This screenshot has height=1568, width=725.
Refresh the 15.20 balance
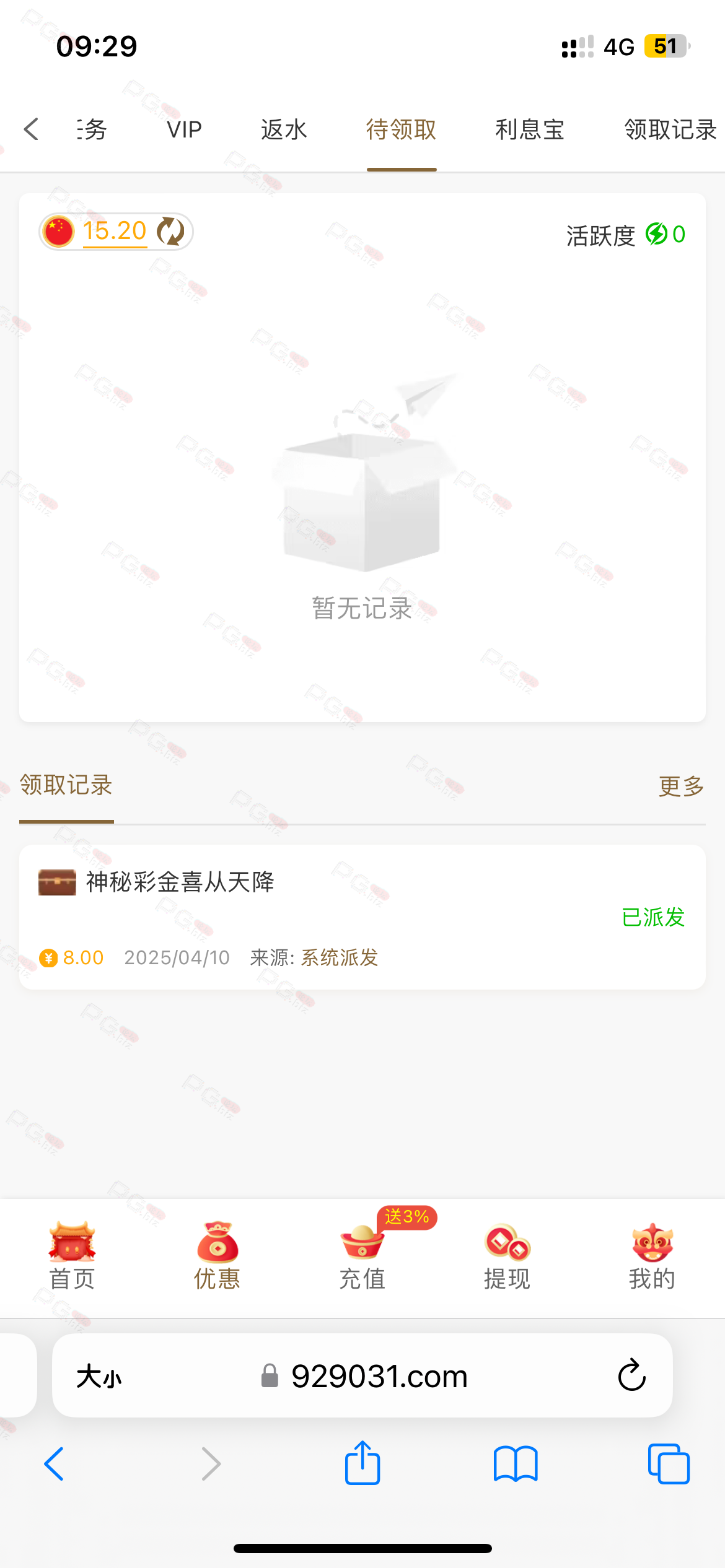(170, 232)
